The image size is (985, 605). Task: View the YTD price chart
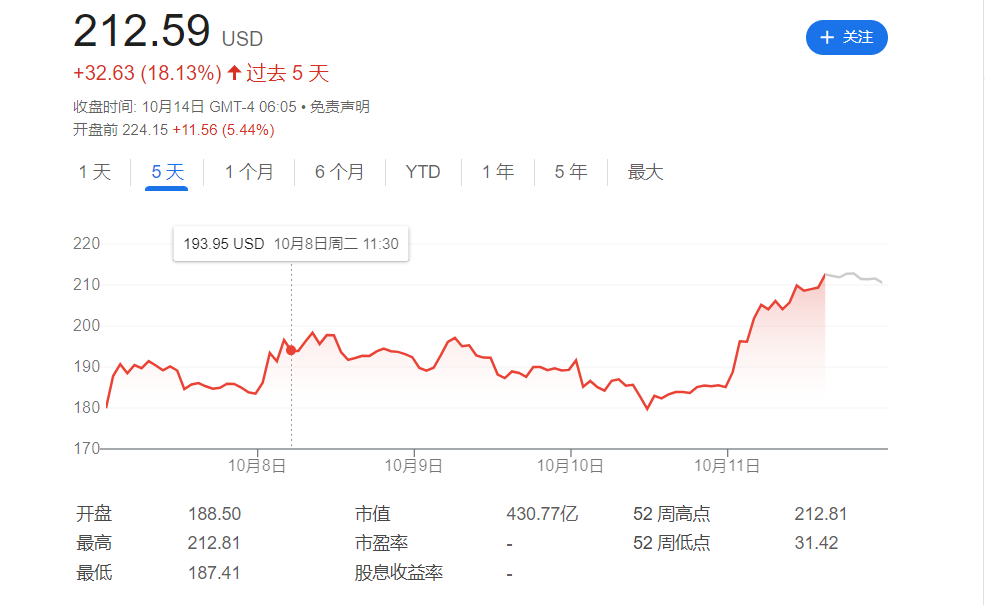[x=423, y=172]
